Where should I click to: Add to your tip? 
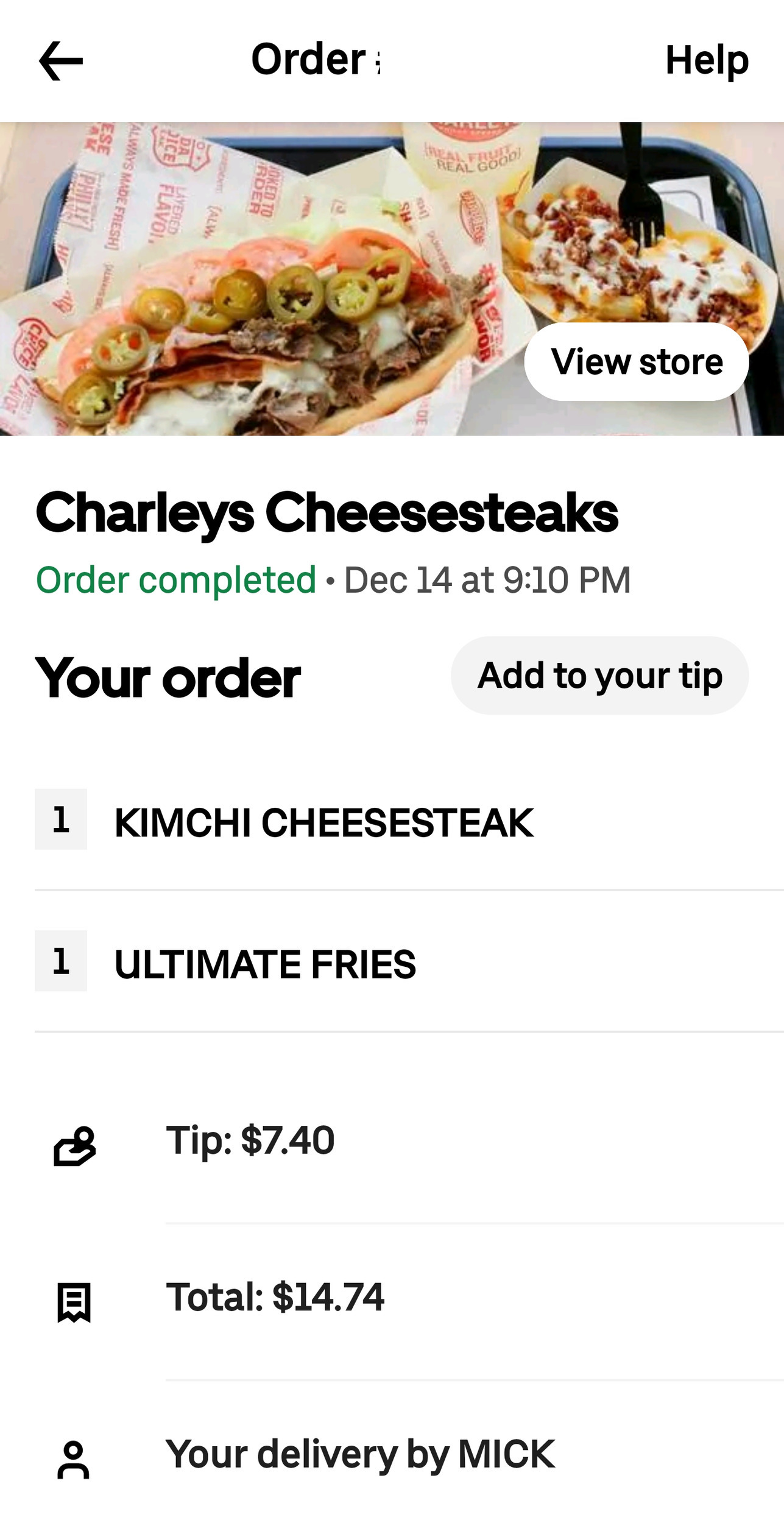coord(600,675)
